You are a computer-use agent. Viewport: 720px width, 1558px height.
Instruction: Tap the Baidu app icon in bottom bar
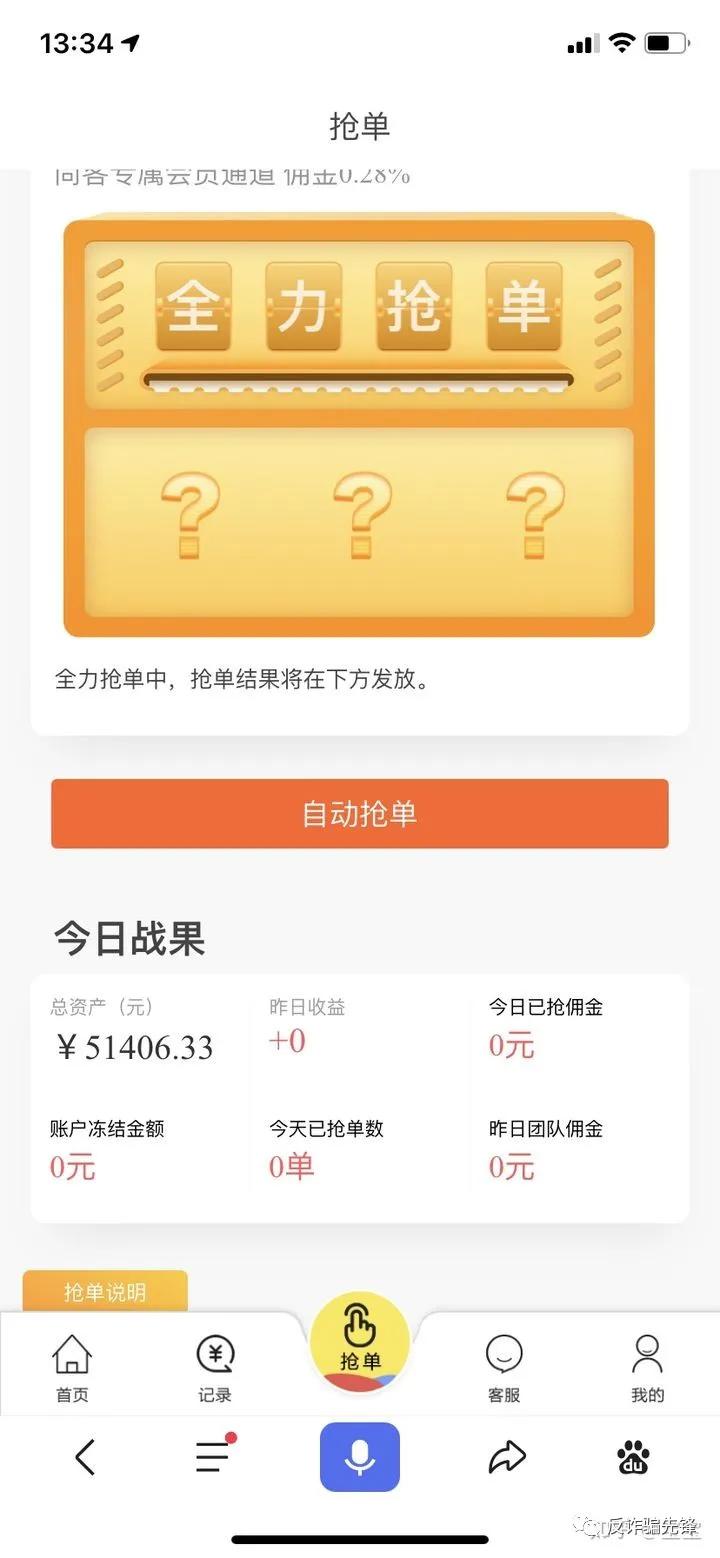tap(633, 1458)
